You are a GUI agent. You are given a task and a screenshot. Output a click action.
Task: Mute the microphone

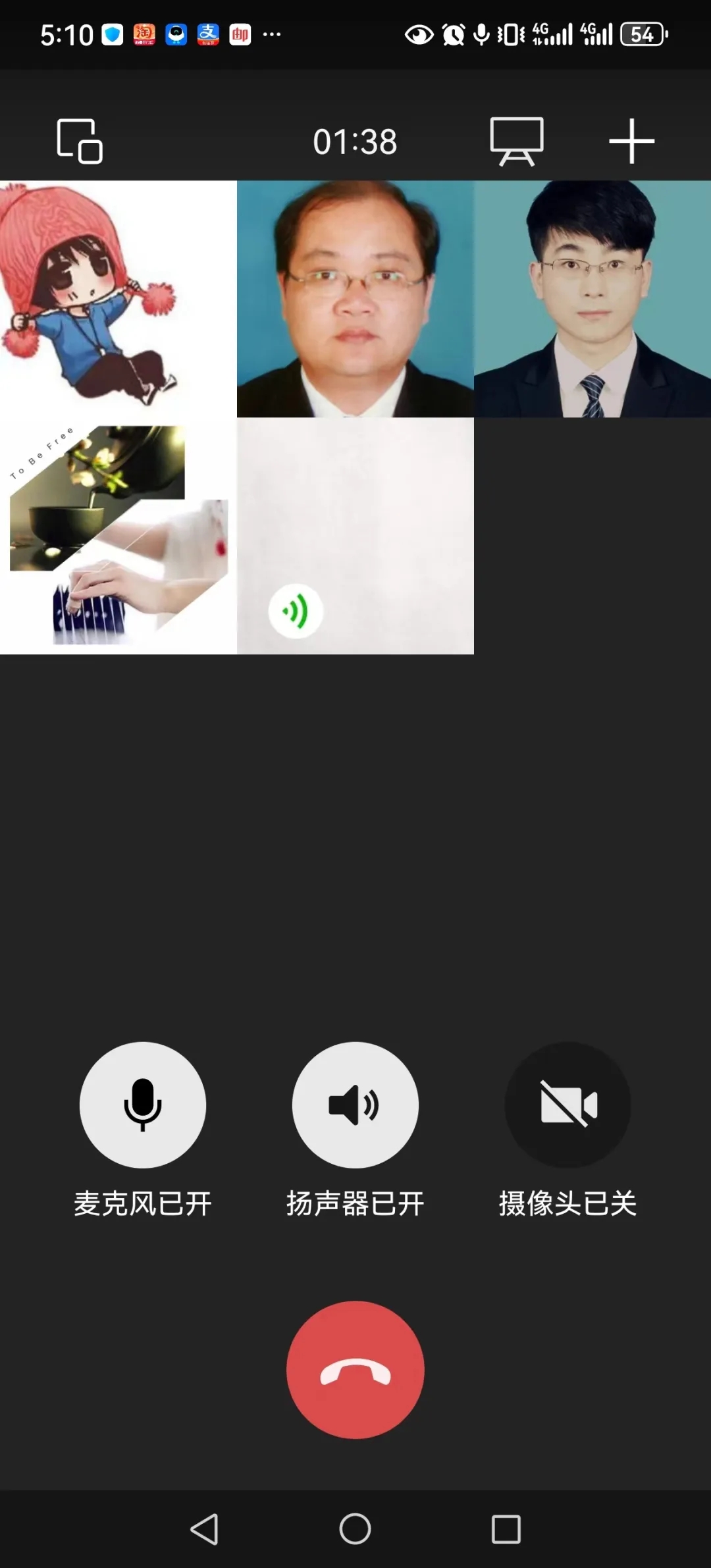(x=143, y=1105)
